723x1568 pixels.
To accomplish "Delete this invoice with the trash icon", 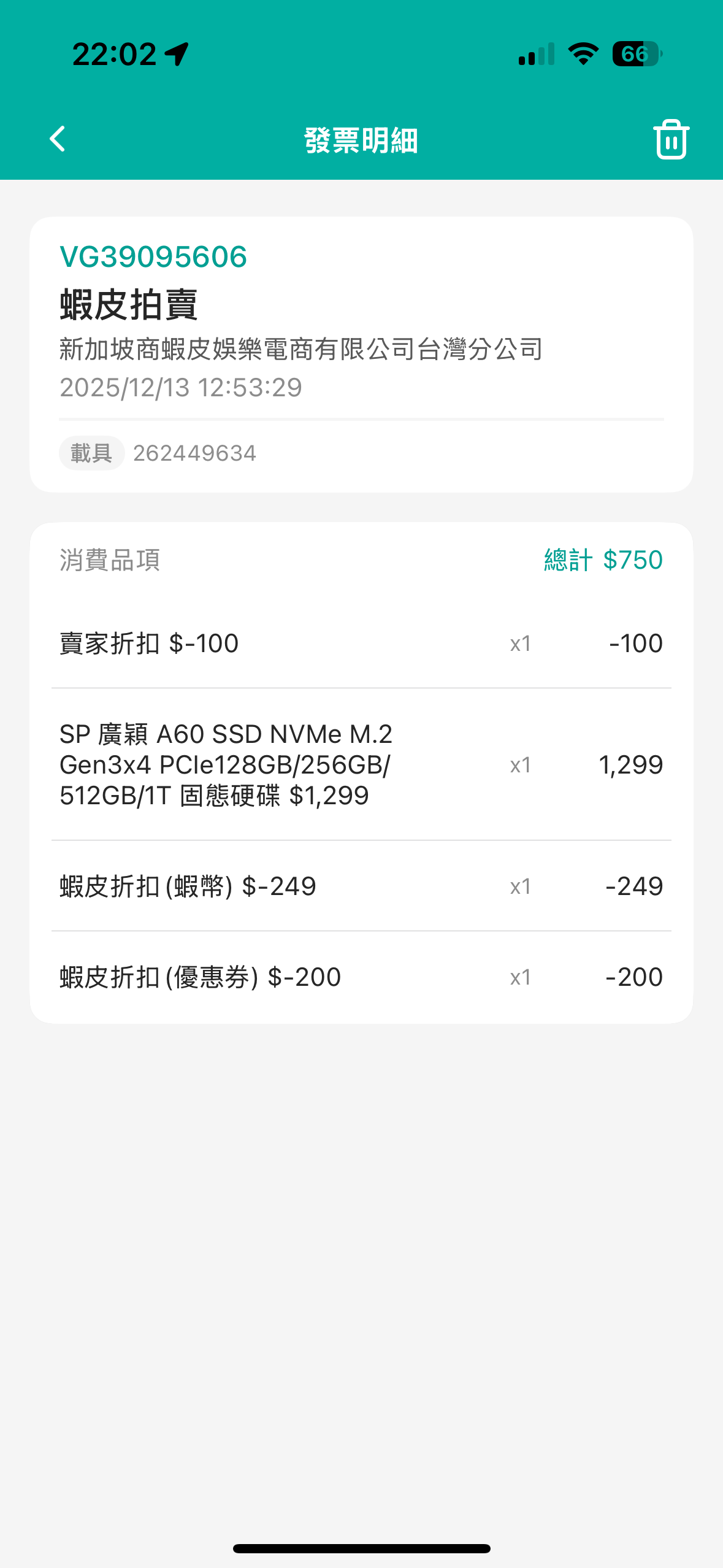I will point(671,139).
